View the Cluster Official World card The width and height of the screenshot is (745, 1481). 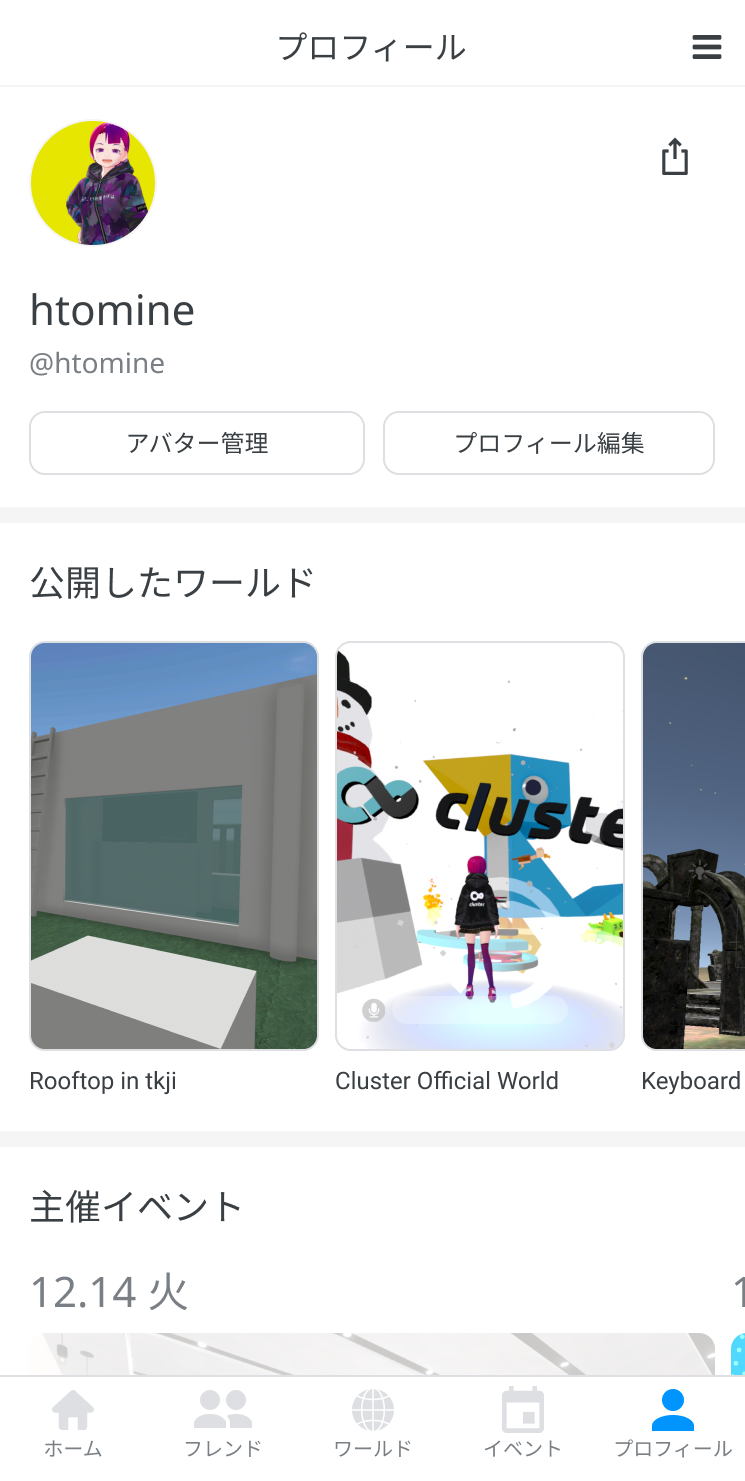coord(480,846)
